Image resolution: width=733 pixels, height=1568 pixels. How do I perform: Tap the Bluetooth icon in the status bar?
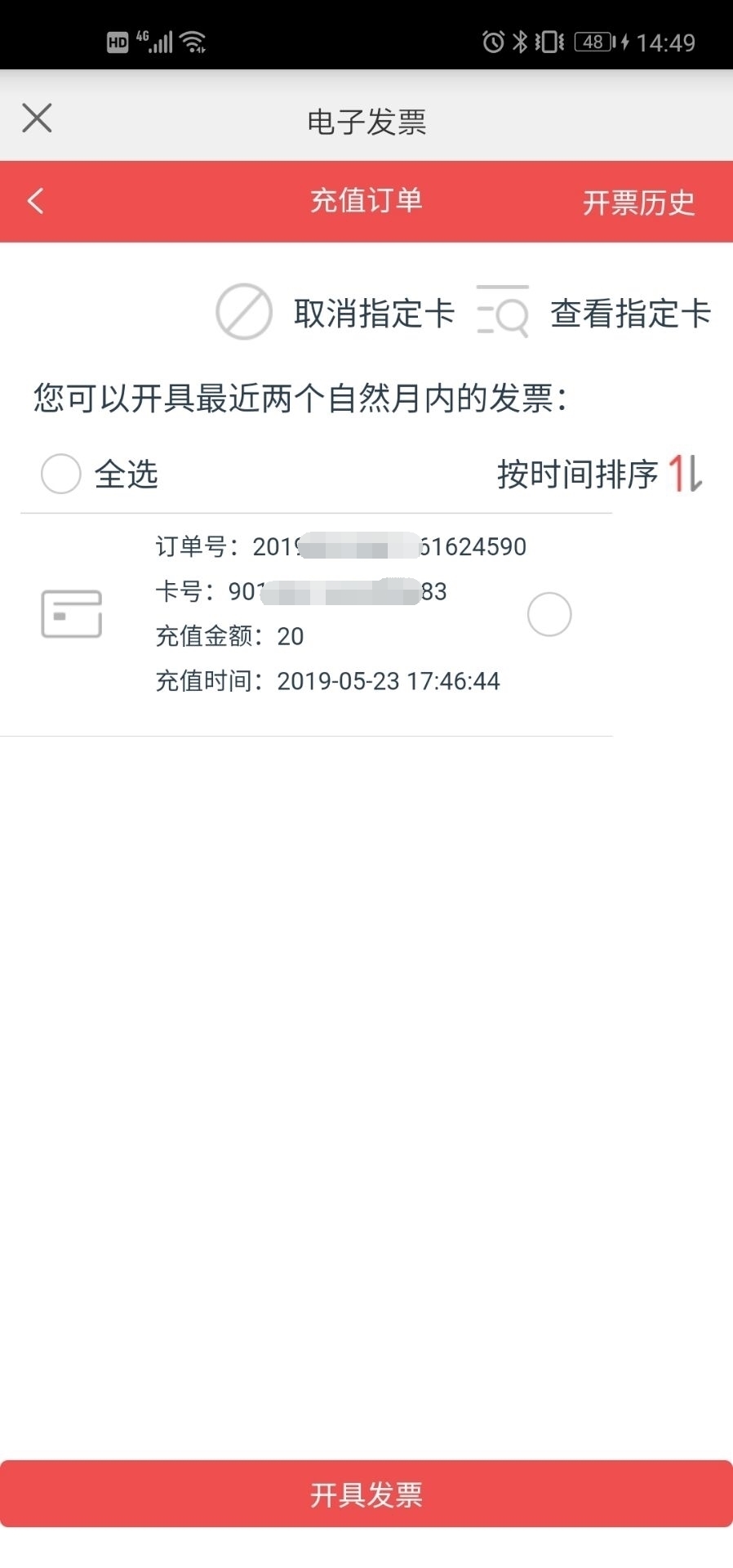click(x=519, y=41)
